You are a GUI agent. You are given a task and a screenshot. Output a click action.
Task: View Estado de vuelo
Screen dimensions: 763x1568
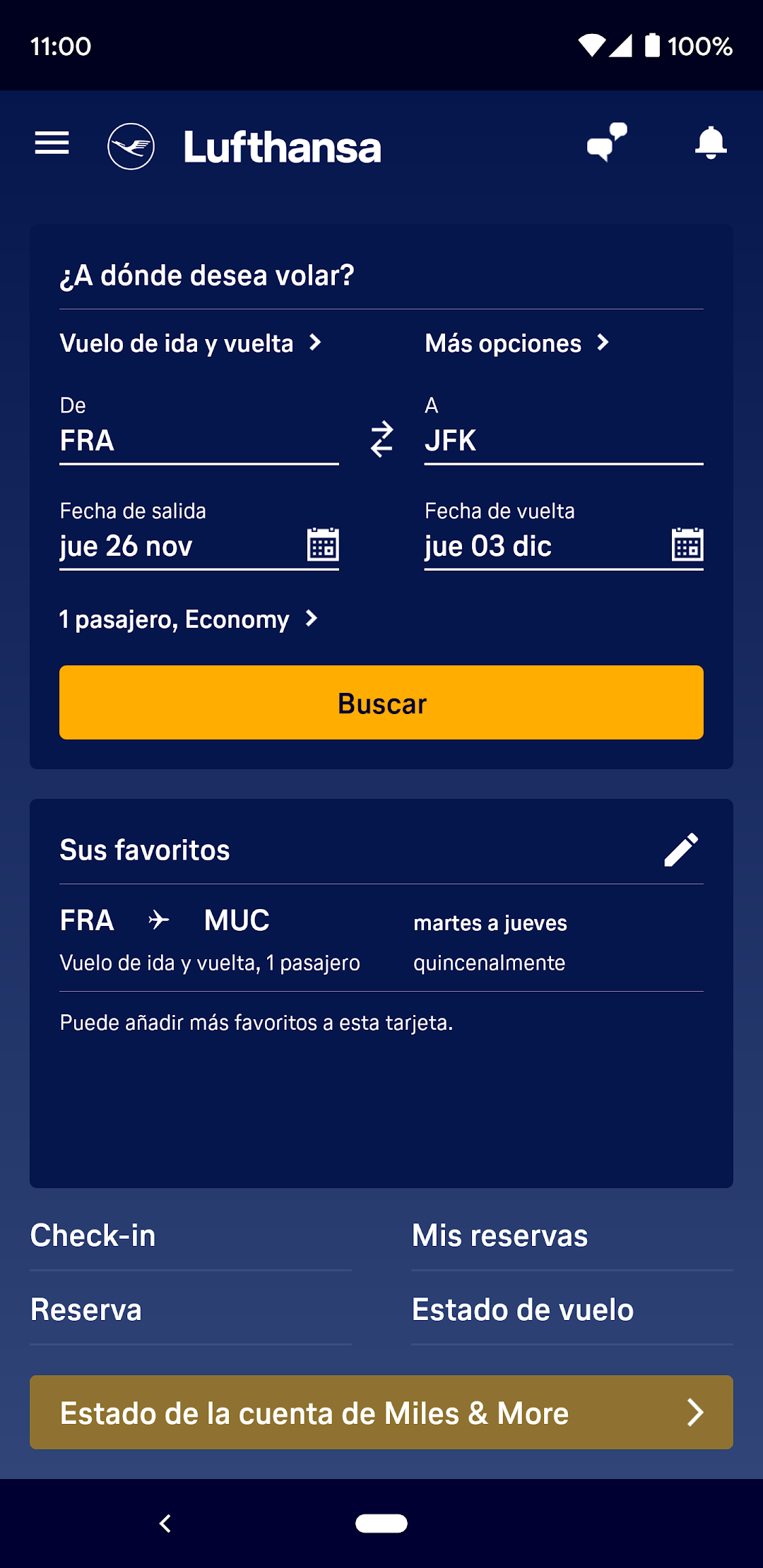point(523,1310)
